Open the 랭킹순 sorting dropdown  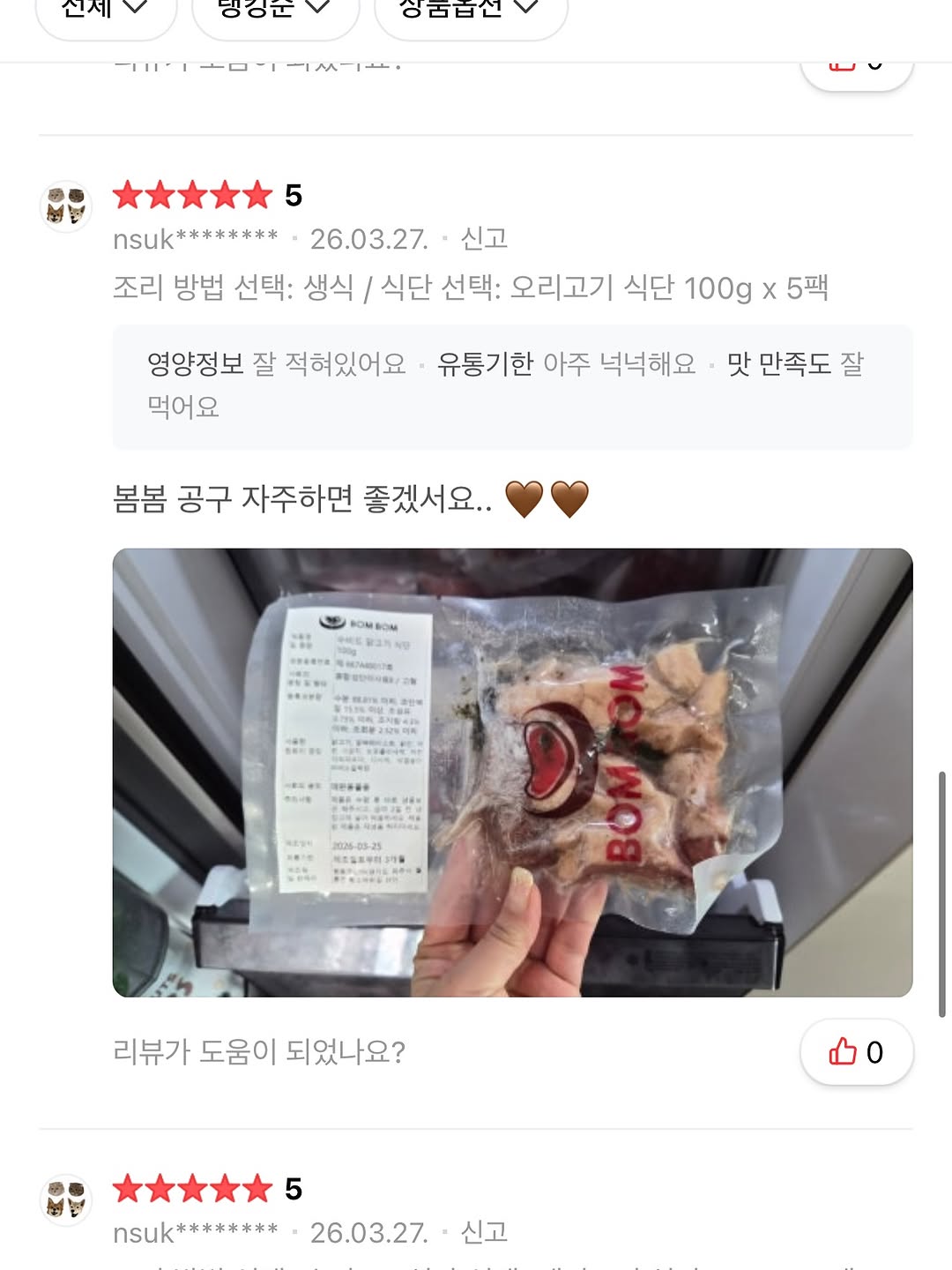274,12
